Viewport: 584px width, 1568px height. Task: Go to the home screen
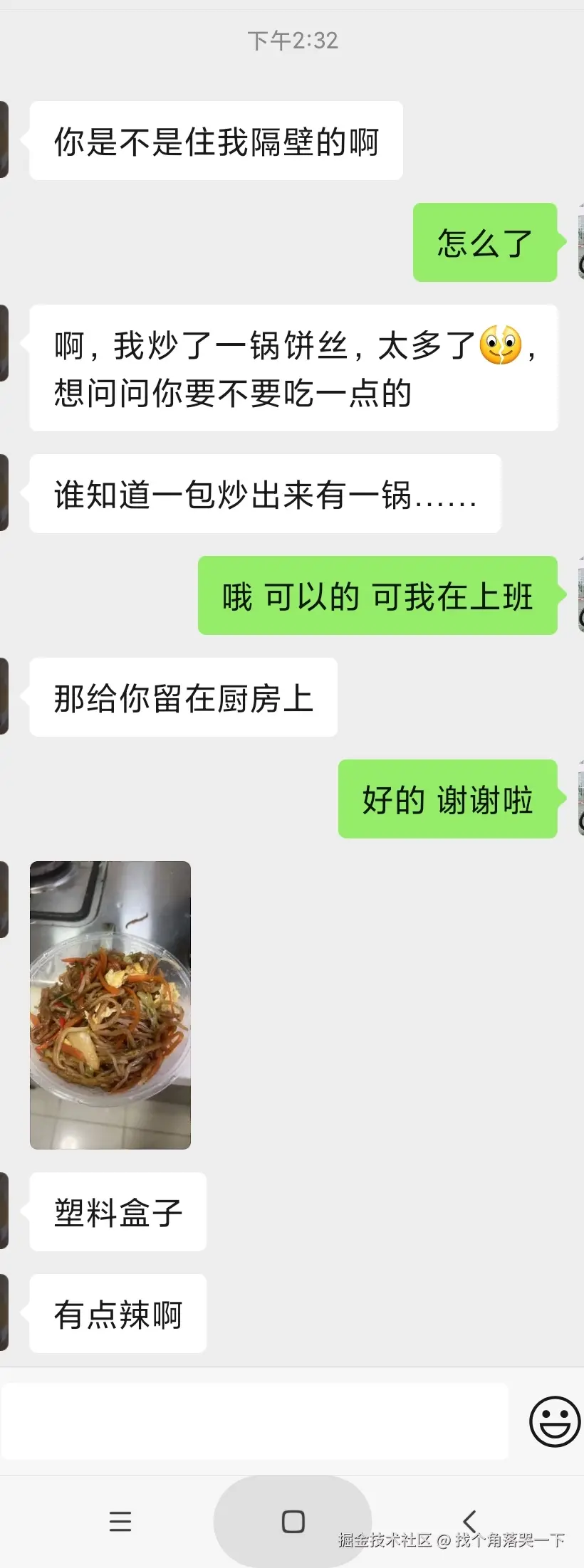293,1522
